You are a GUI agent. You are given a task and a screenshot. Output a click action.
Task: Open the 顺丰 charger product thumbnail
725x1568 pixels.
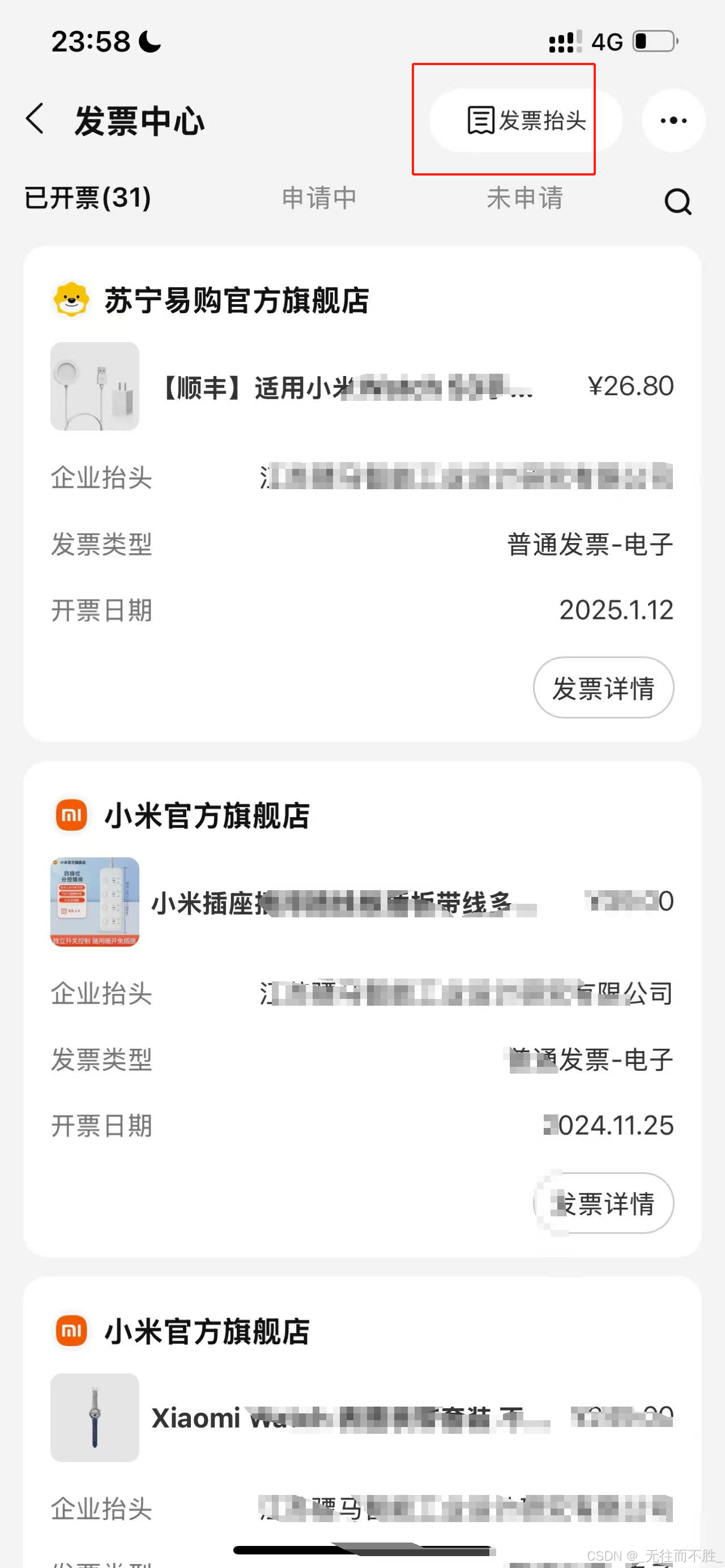pyautogui.click(x=95, y=387)
